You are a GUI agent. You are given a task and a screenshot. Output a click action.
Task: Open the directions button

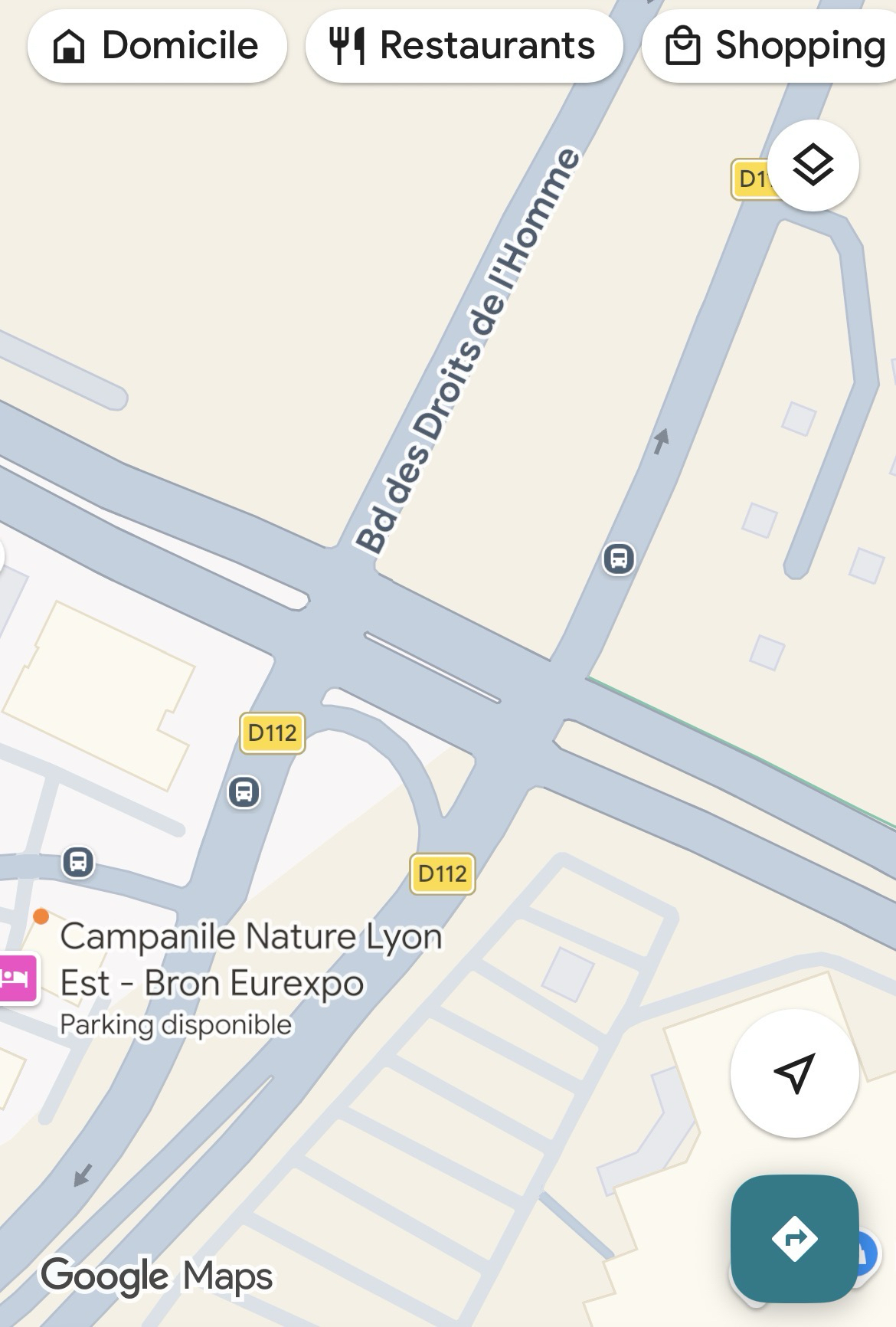(794, 1237)
